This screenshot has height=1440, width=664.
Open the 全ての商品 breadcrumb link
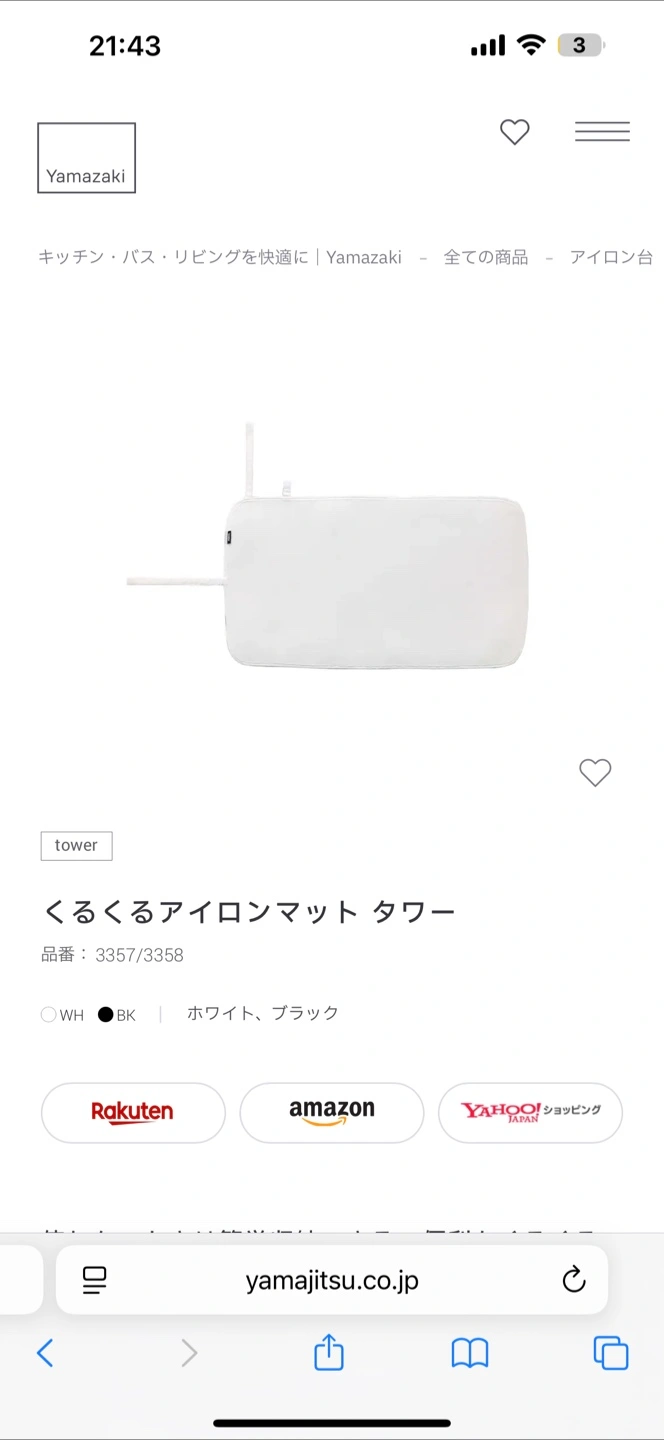486,257
